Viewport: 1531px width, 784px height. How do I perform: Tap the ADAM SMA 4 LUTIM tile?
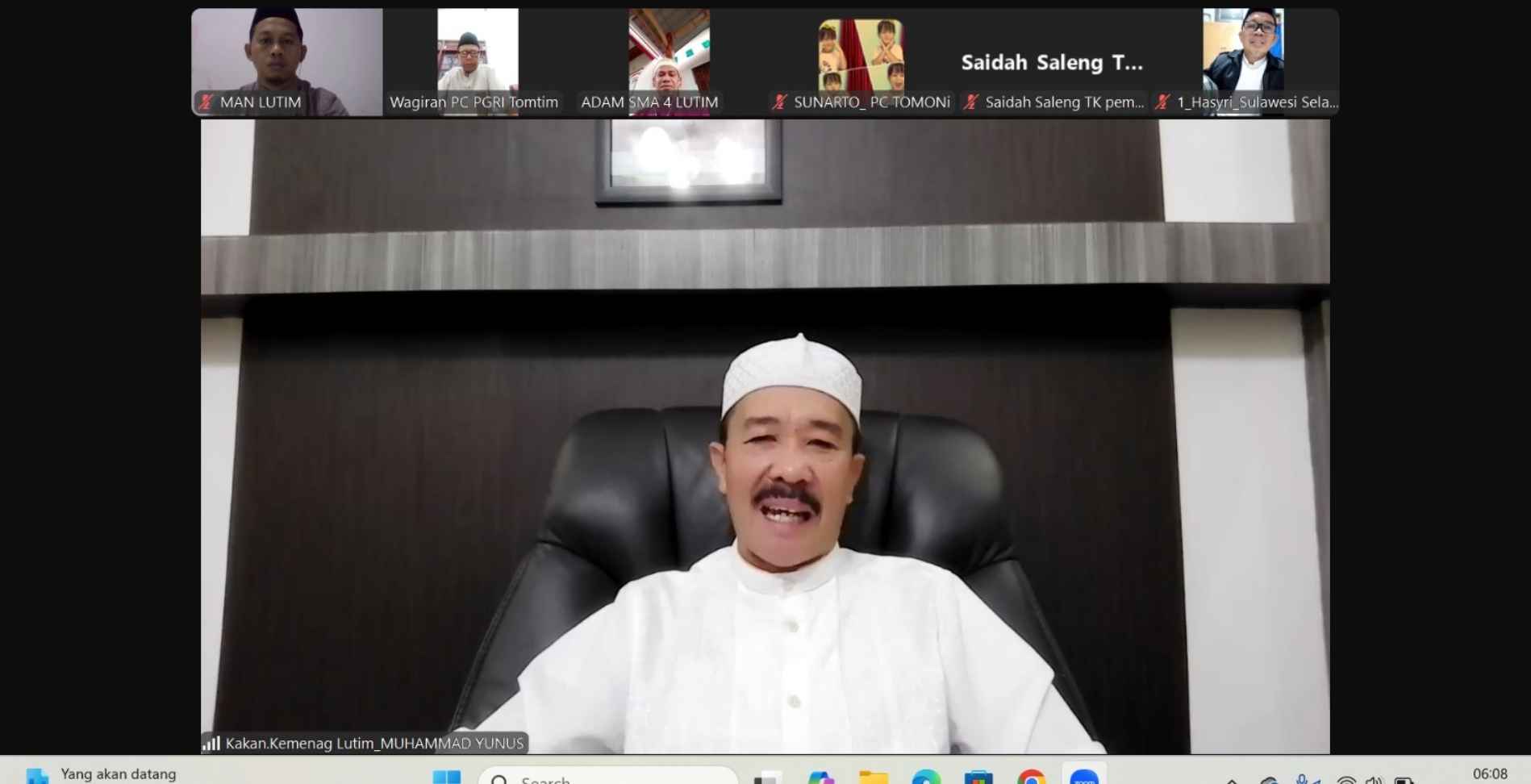(x=669, y=62)
